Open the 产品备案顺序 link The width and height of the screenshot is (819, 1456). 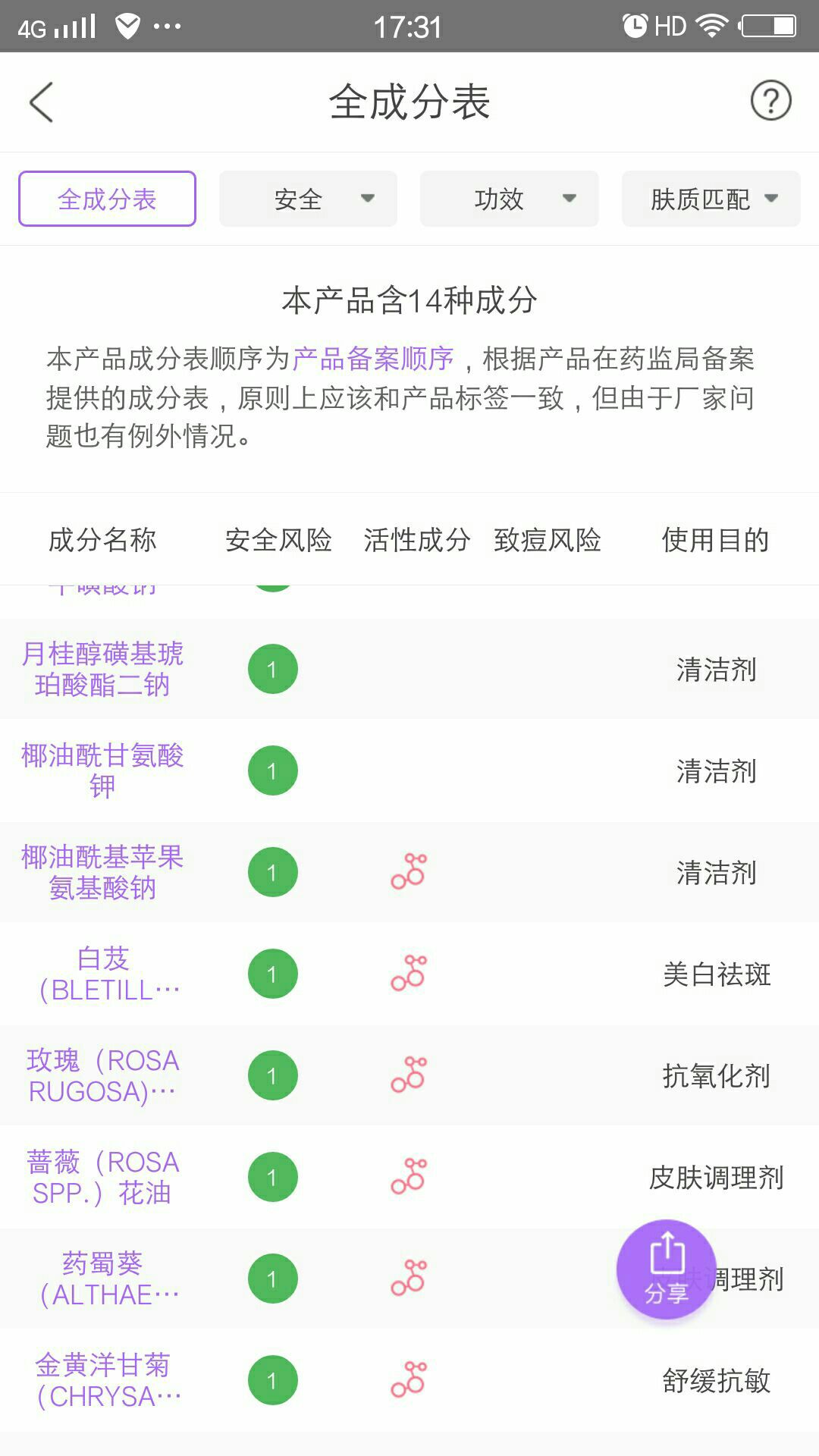coord(373,359)
